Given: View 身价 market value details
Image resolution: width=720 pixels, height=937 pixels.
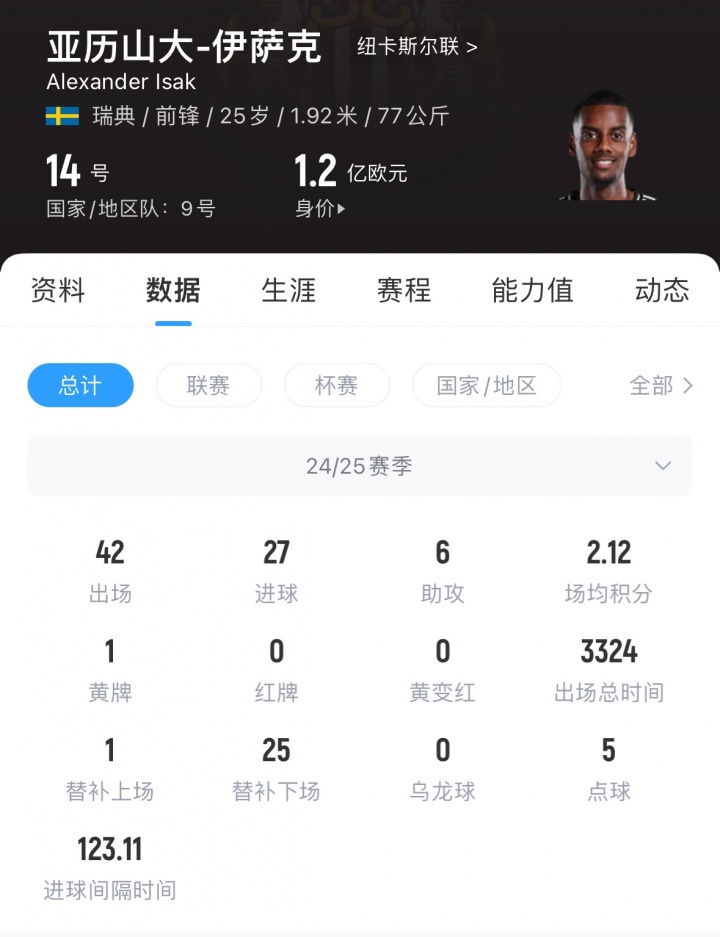Looking at the screenshot, I should click(320, 209).
